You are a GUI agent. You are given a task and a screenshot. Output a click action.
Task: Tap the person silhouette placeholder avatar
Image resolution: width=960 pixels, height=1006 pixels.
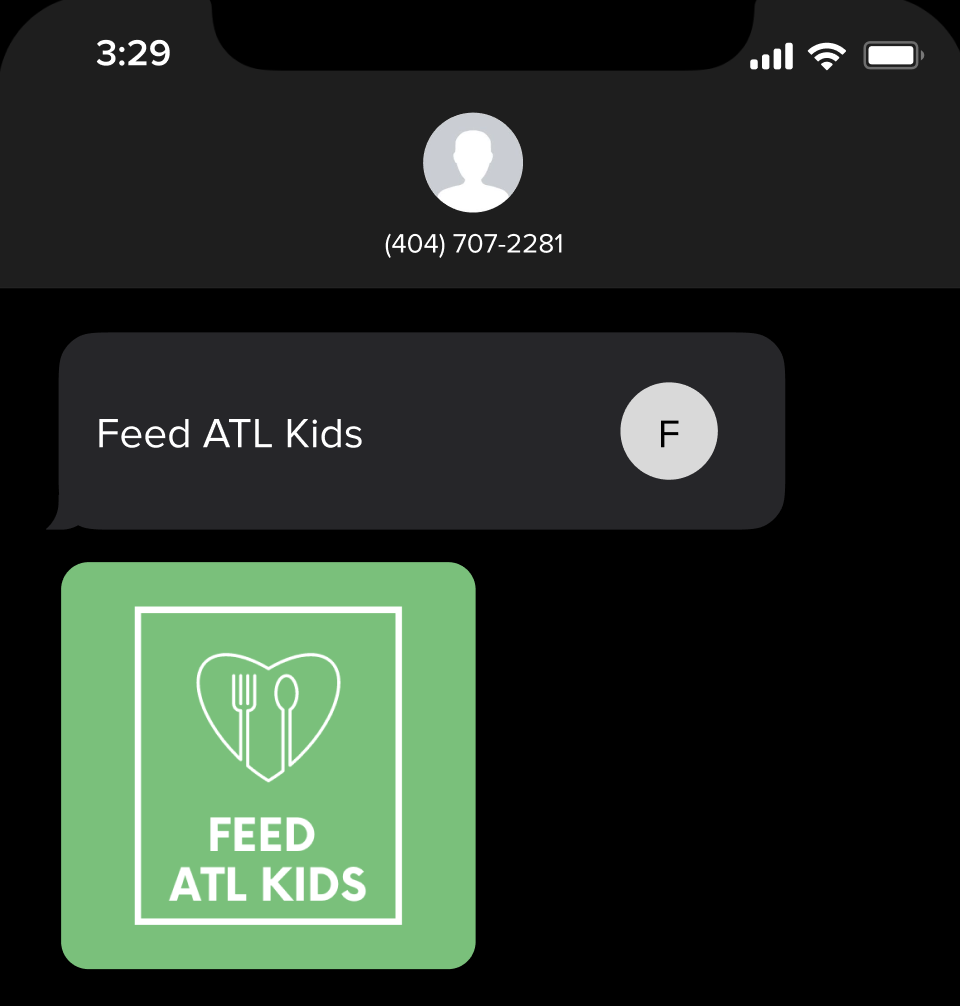point(473,162)
